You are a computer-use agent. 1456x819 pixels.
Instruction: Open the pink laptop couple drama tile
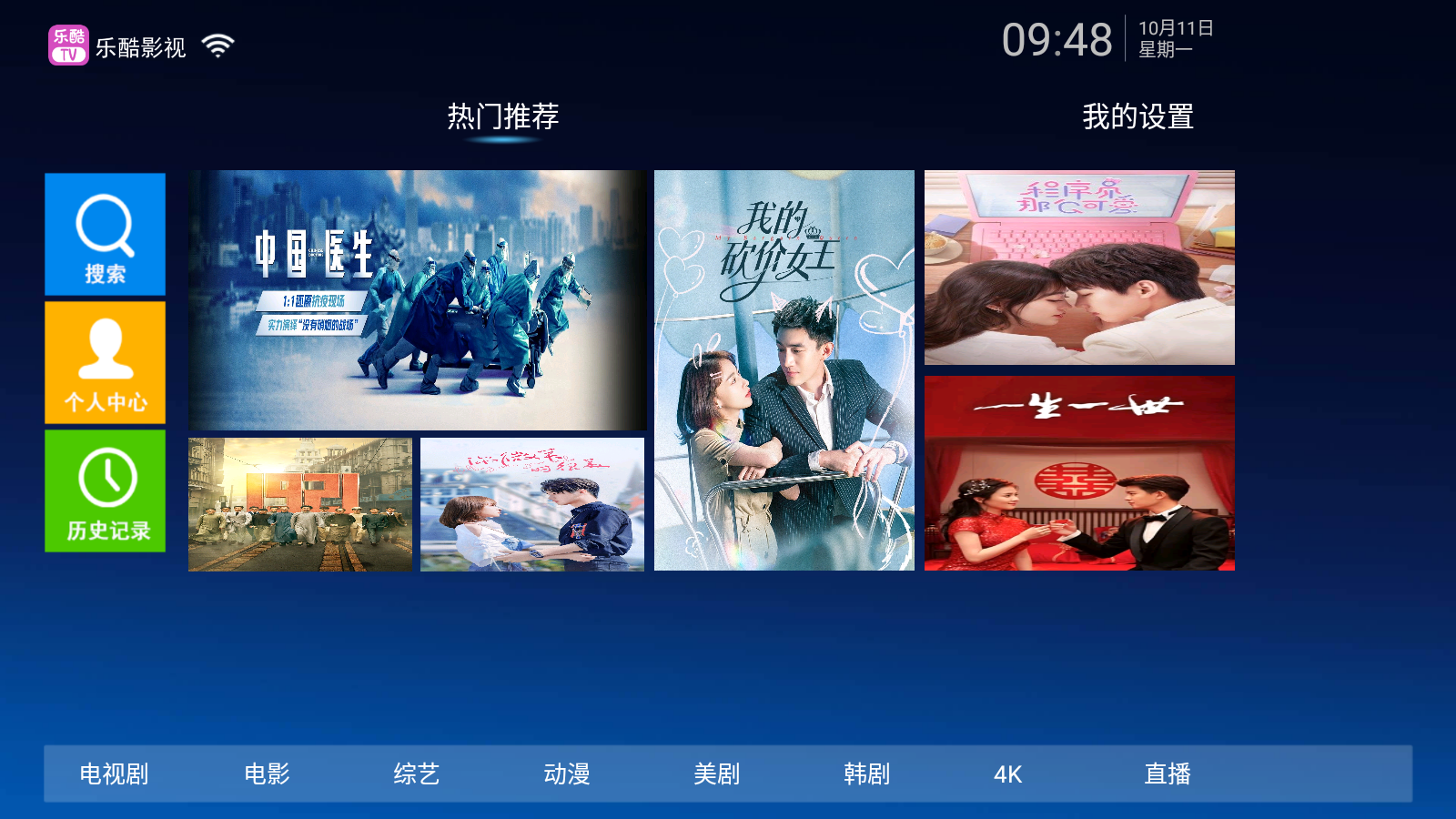(x=1079, y=268)
